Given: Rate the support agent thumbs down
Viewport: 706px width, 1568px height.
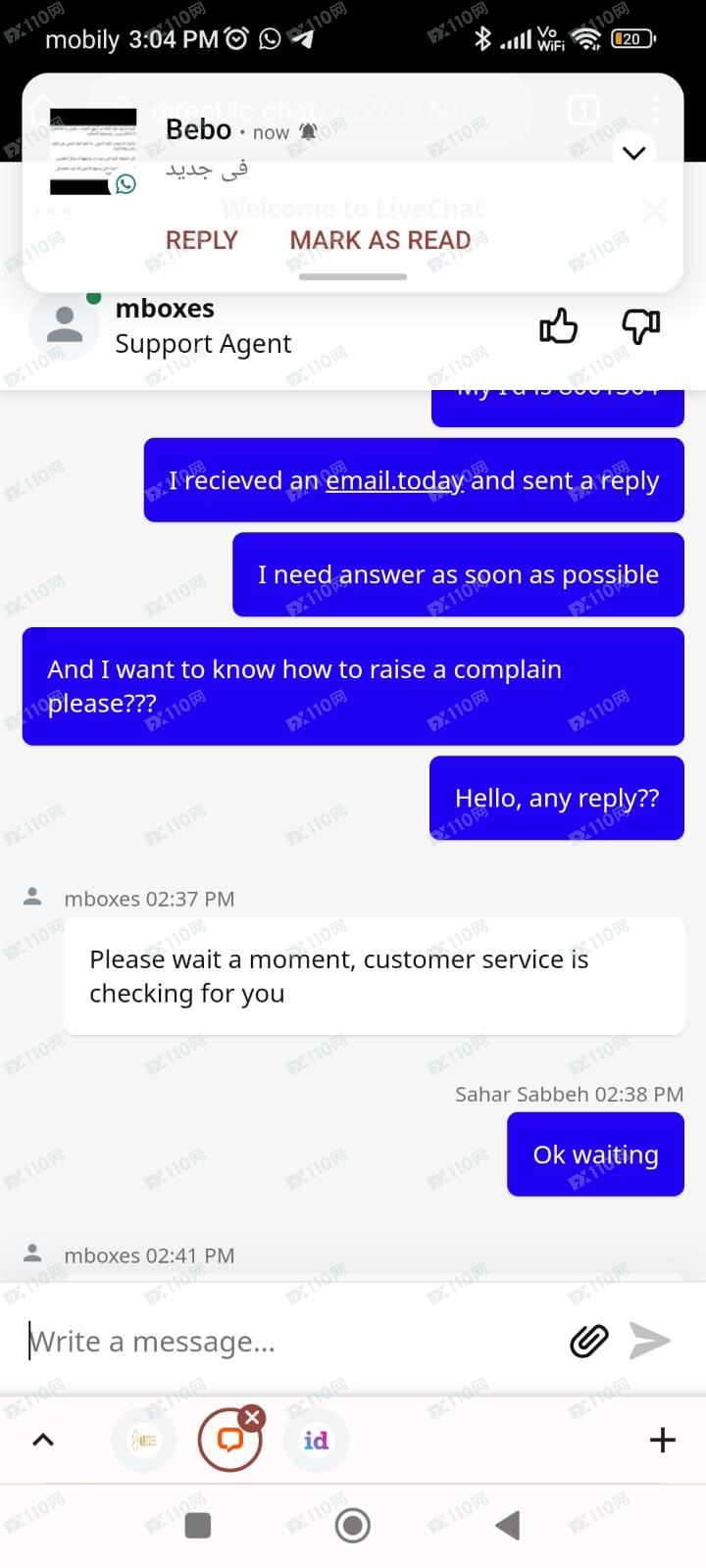Looking at the screenshot, I should tap(641, 326).
